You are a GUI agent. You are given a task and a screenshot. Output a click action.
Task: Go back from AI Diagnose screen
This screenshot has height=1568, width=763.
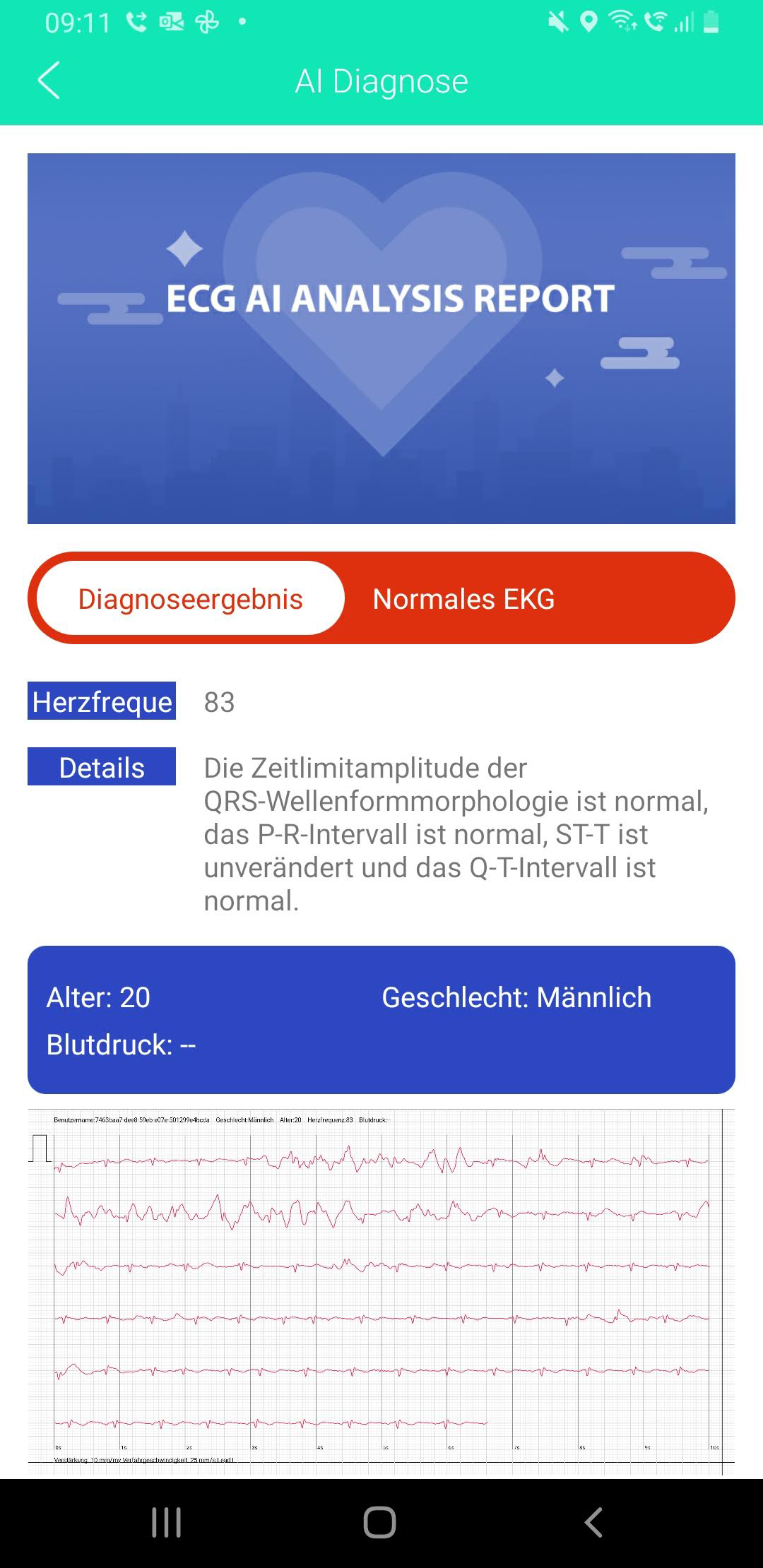point(49,81)
